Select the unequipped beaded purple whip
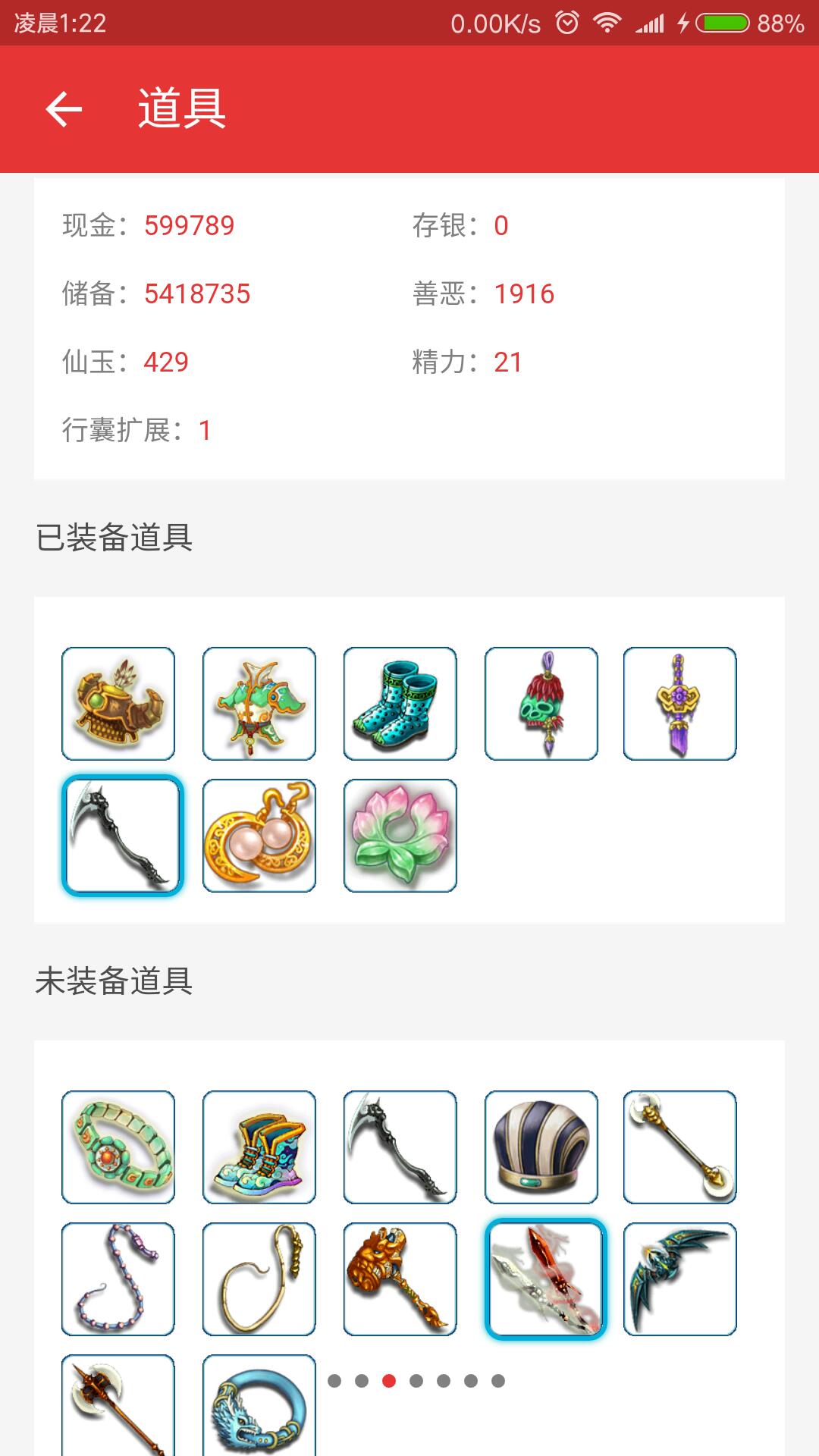Viewport: 819px width, 1456px height. (118, 1279)
